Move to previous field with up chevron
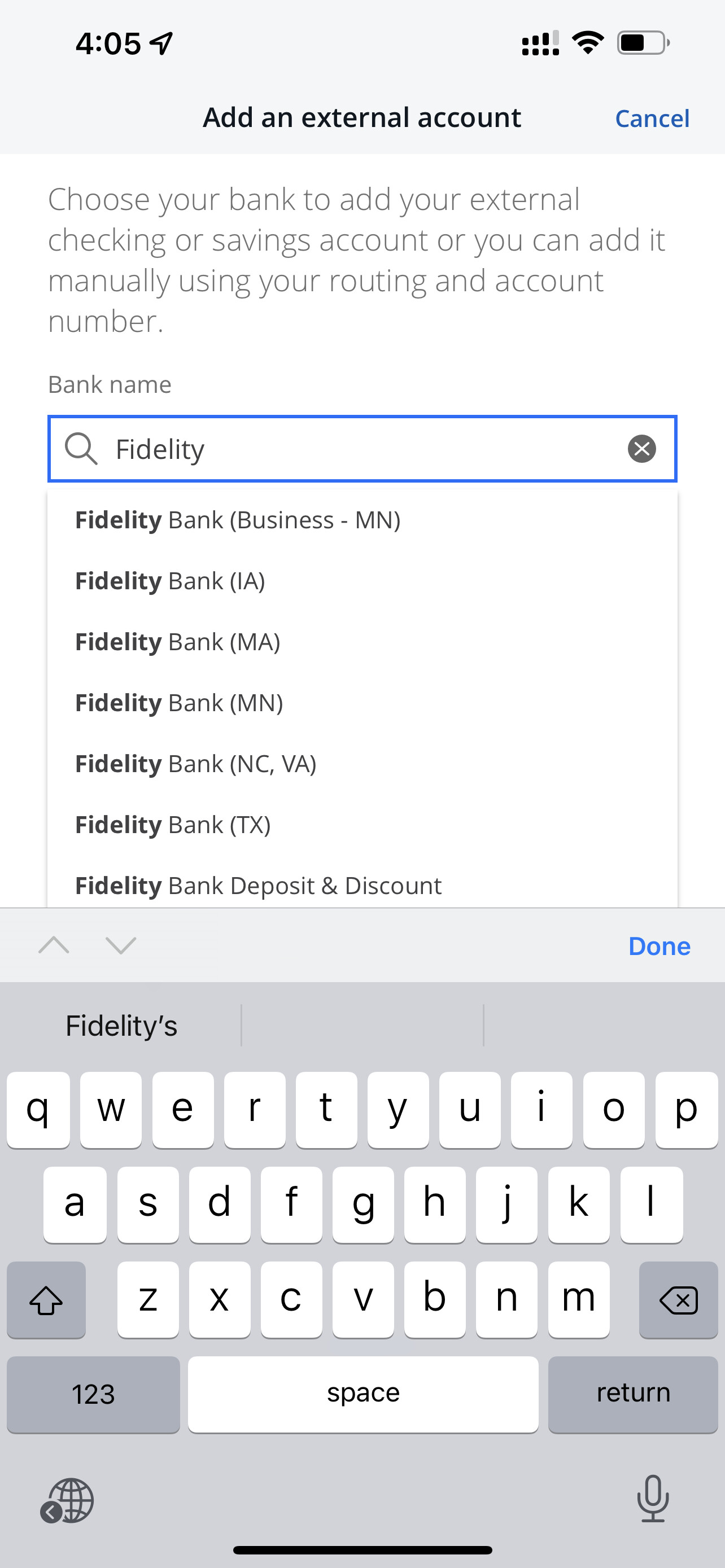 pos(54,945)
